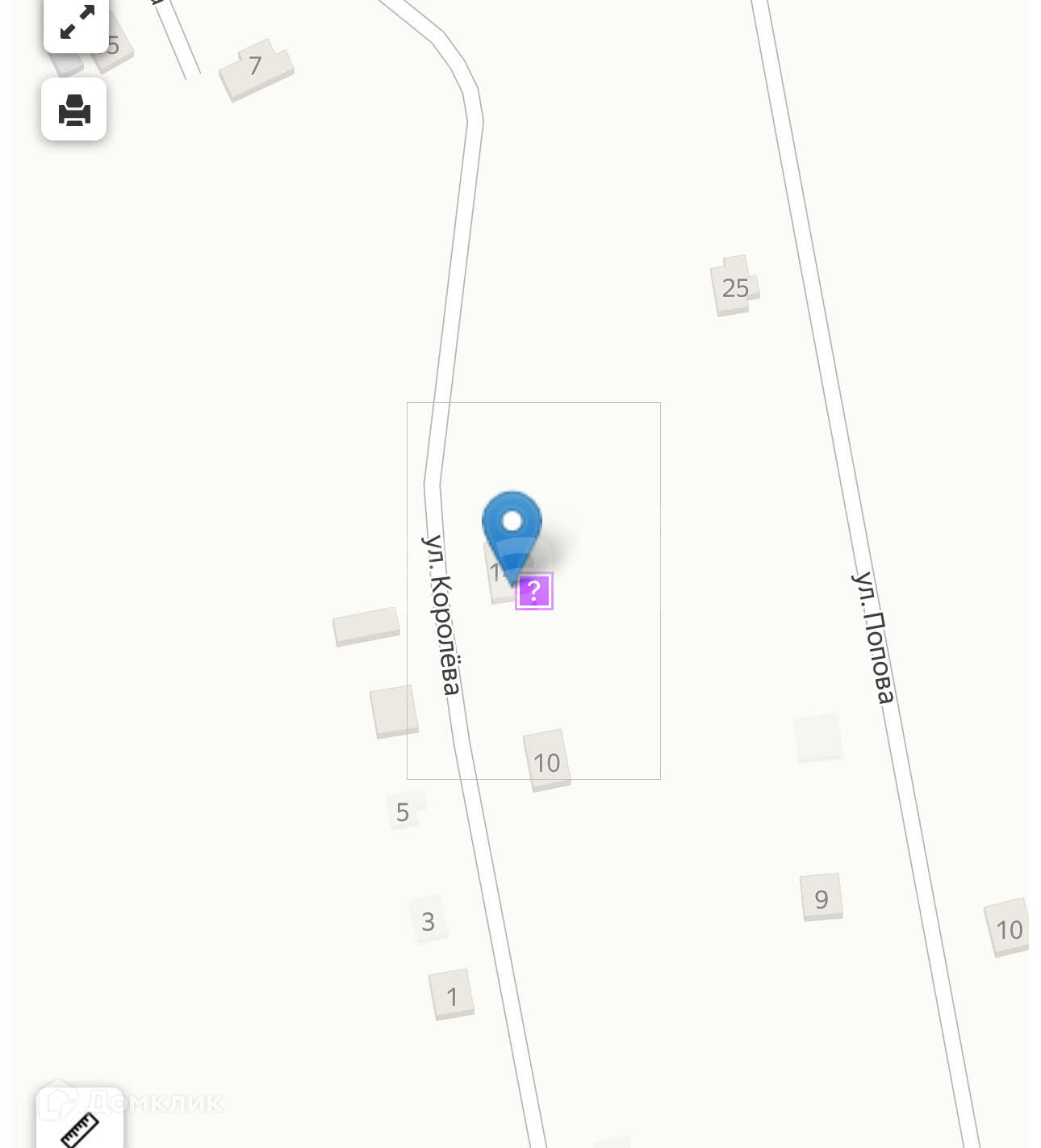This screenshot has width=1041, height=1148.
Task: Toggle fullscreen map view
Action: click(76, 23)
